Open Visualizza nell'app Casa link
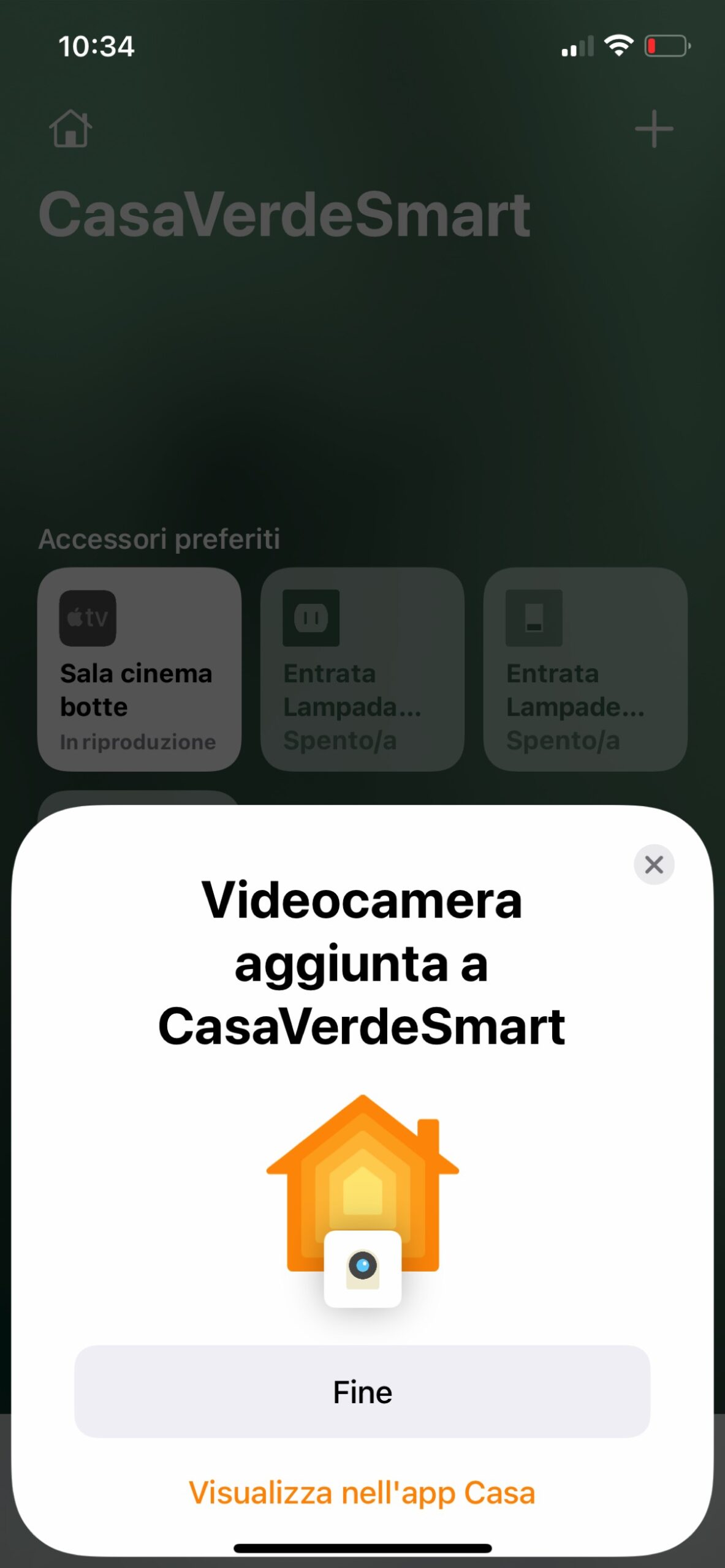 [x=362, y=1492]
